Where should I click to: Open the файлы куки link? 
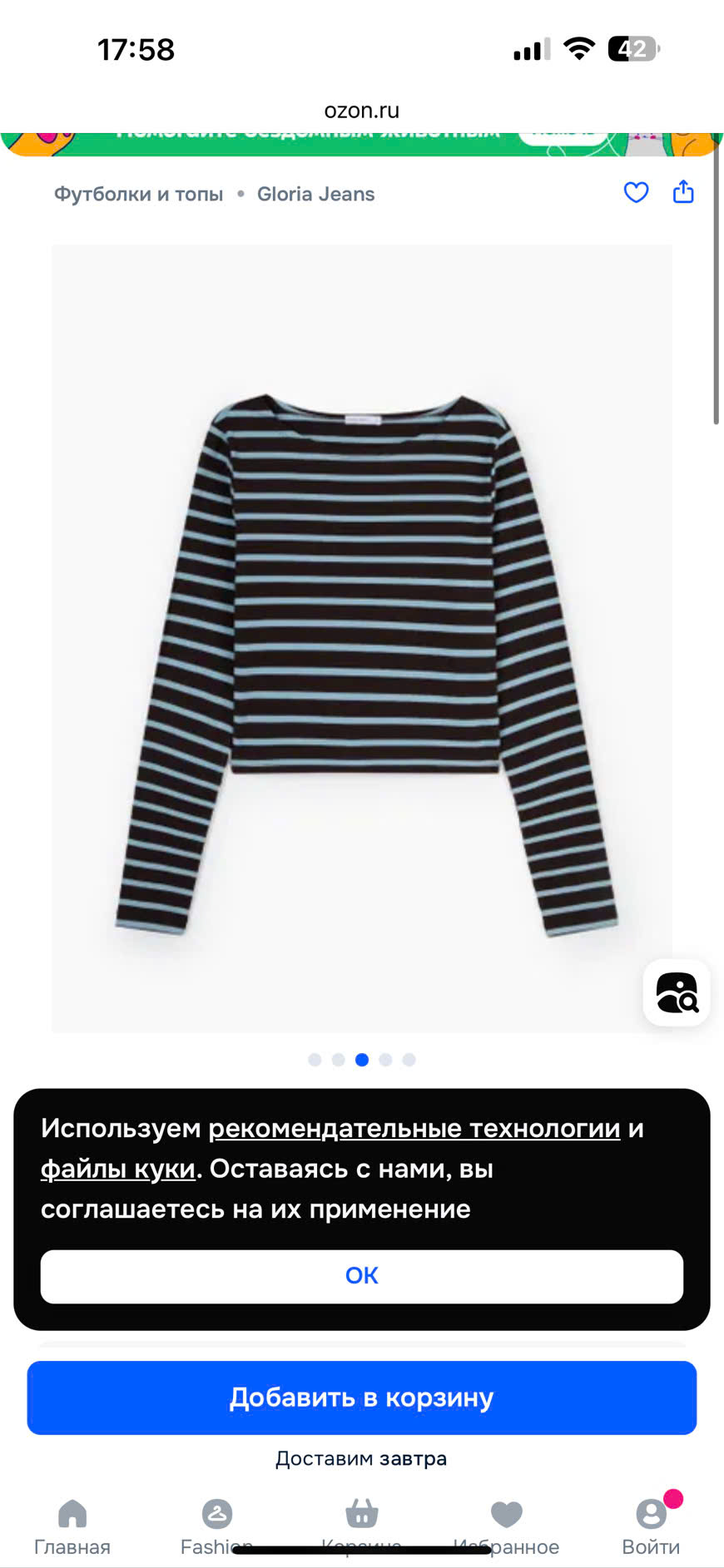[117, 1170]
